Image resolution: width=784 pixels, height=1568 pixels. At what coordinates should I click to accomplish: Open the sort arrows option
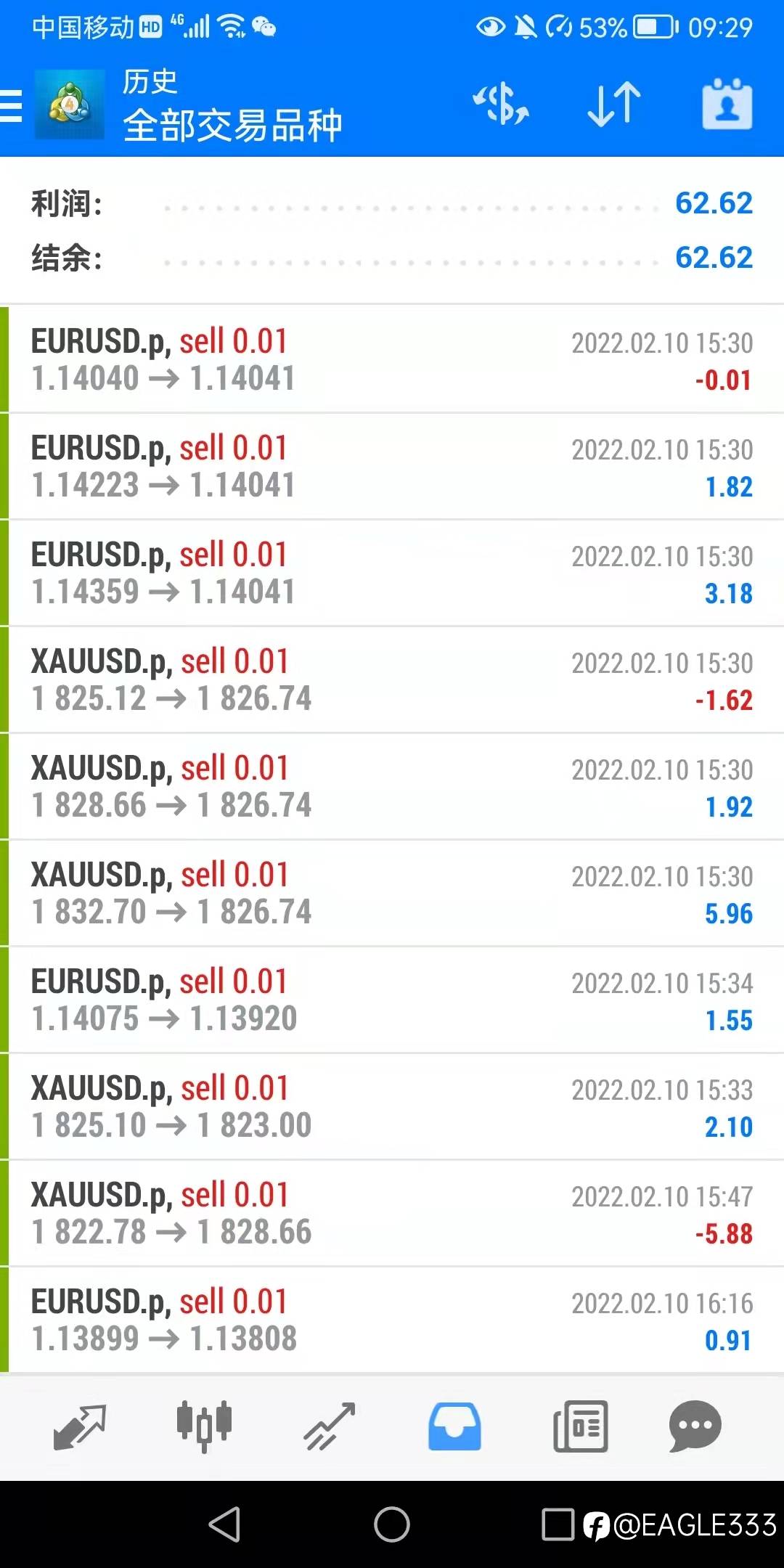tap(614, 104)
